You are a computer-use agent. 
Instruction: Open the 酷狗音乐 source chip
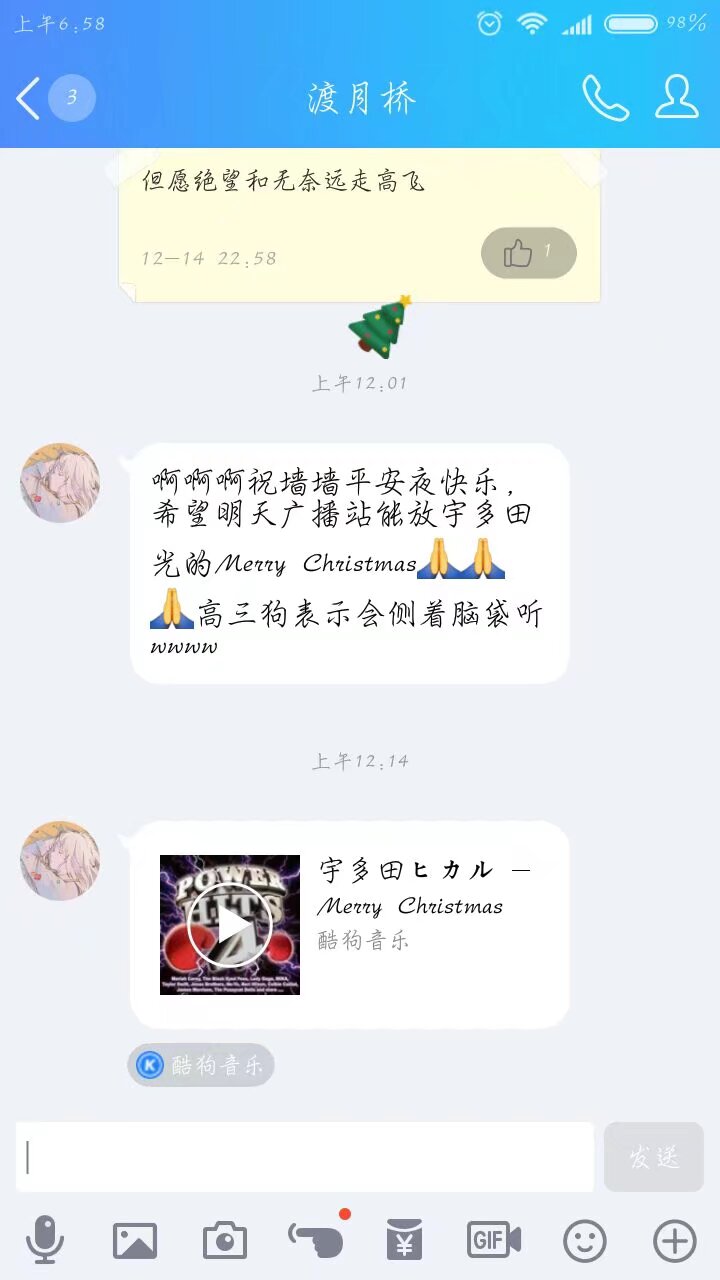click(201, 1065)
